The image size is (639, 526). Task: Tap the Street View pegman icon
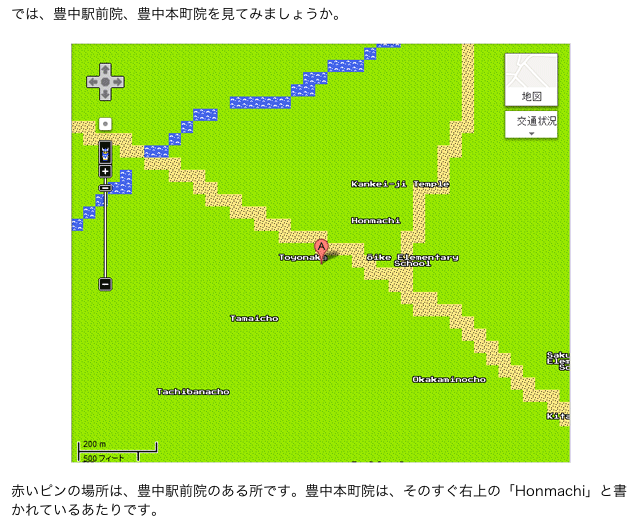[105, 153]
